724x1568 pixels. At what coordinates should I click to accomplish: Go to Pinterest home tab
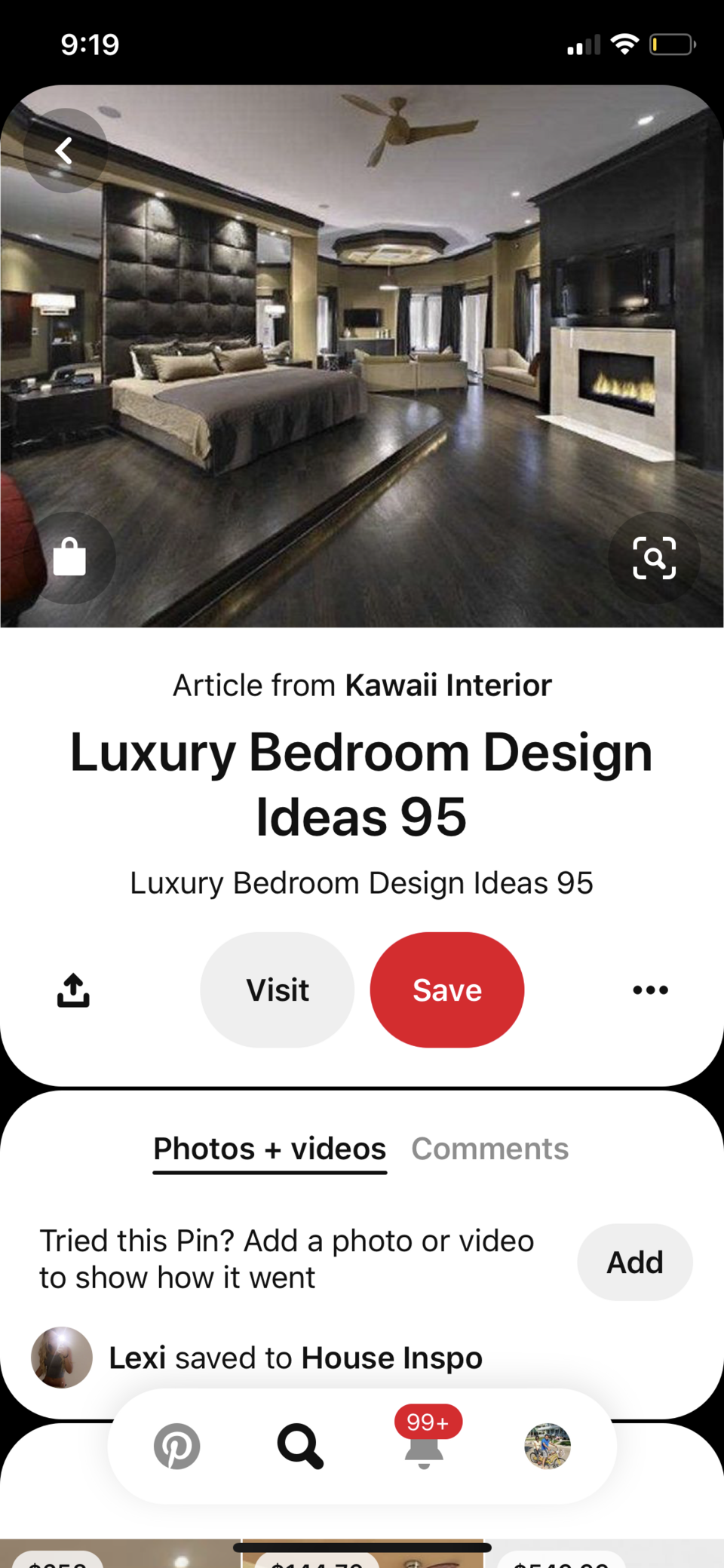pyautogui.click(x=177, y=1446)
